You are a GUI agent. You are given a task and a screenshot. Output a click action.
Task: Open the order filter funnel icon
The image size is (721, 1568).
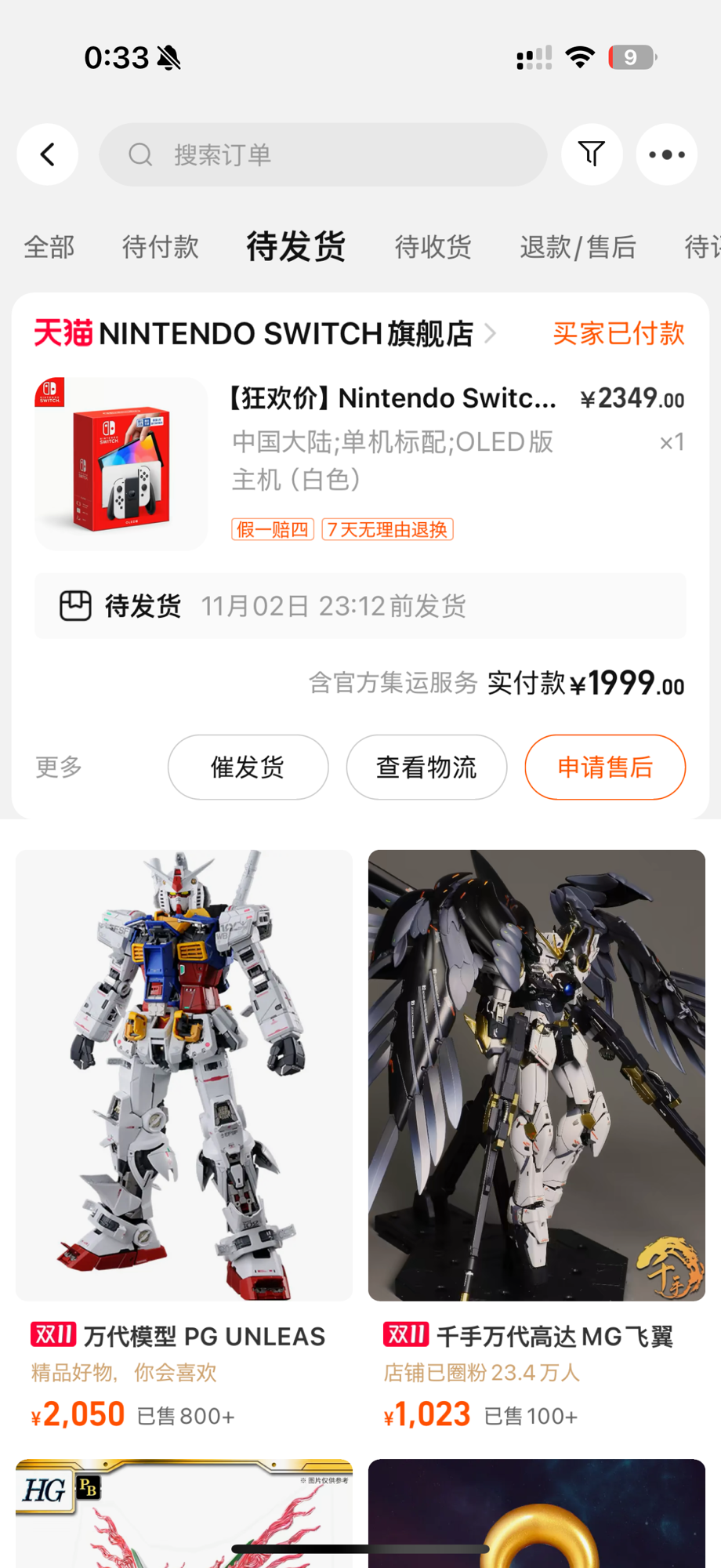[592, 154]
